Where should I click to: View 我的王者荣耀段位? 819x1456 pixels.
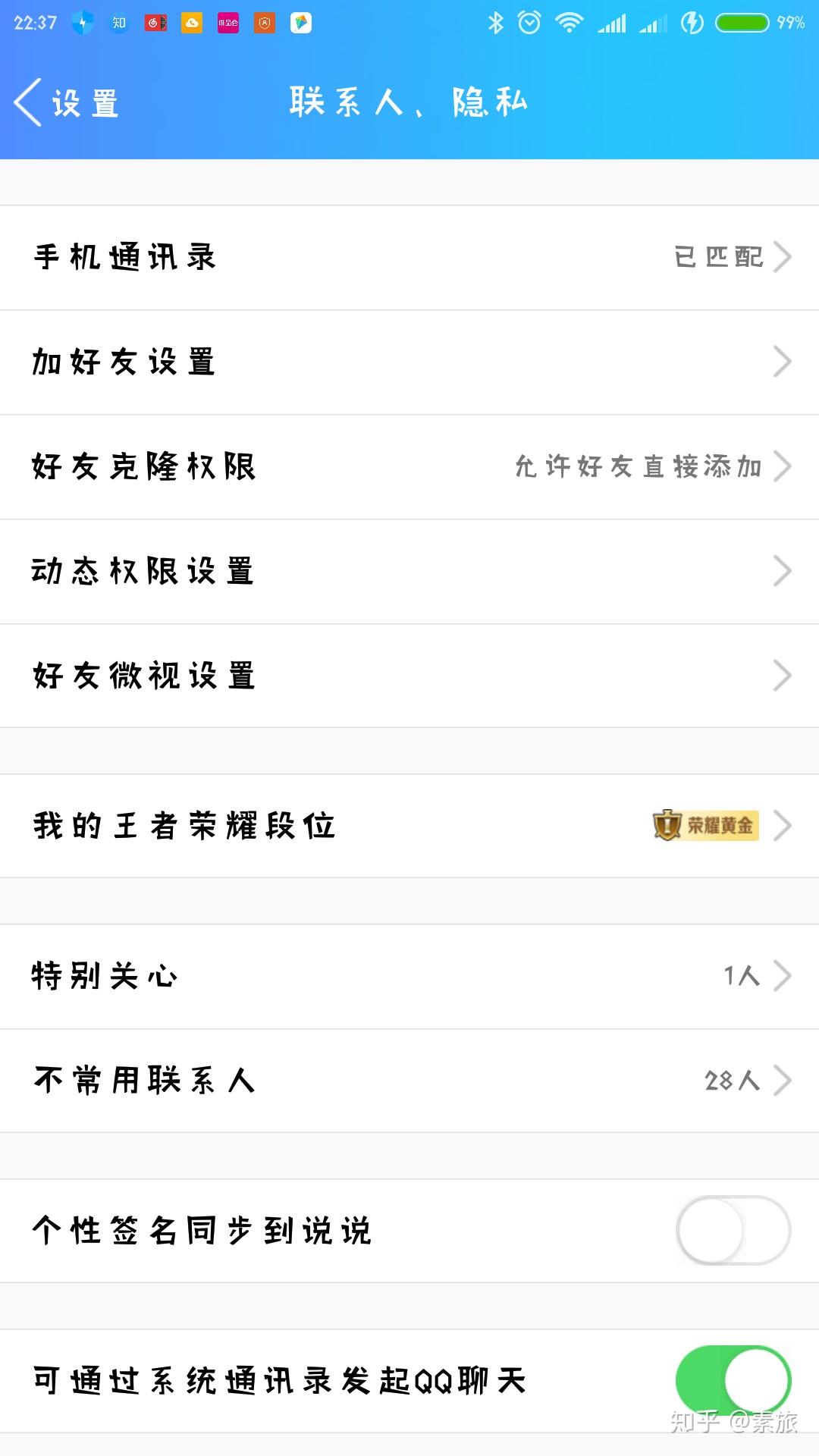click(409, 826)
